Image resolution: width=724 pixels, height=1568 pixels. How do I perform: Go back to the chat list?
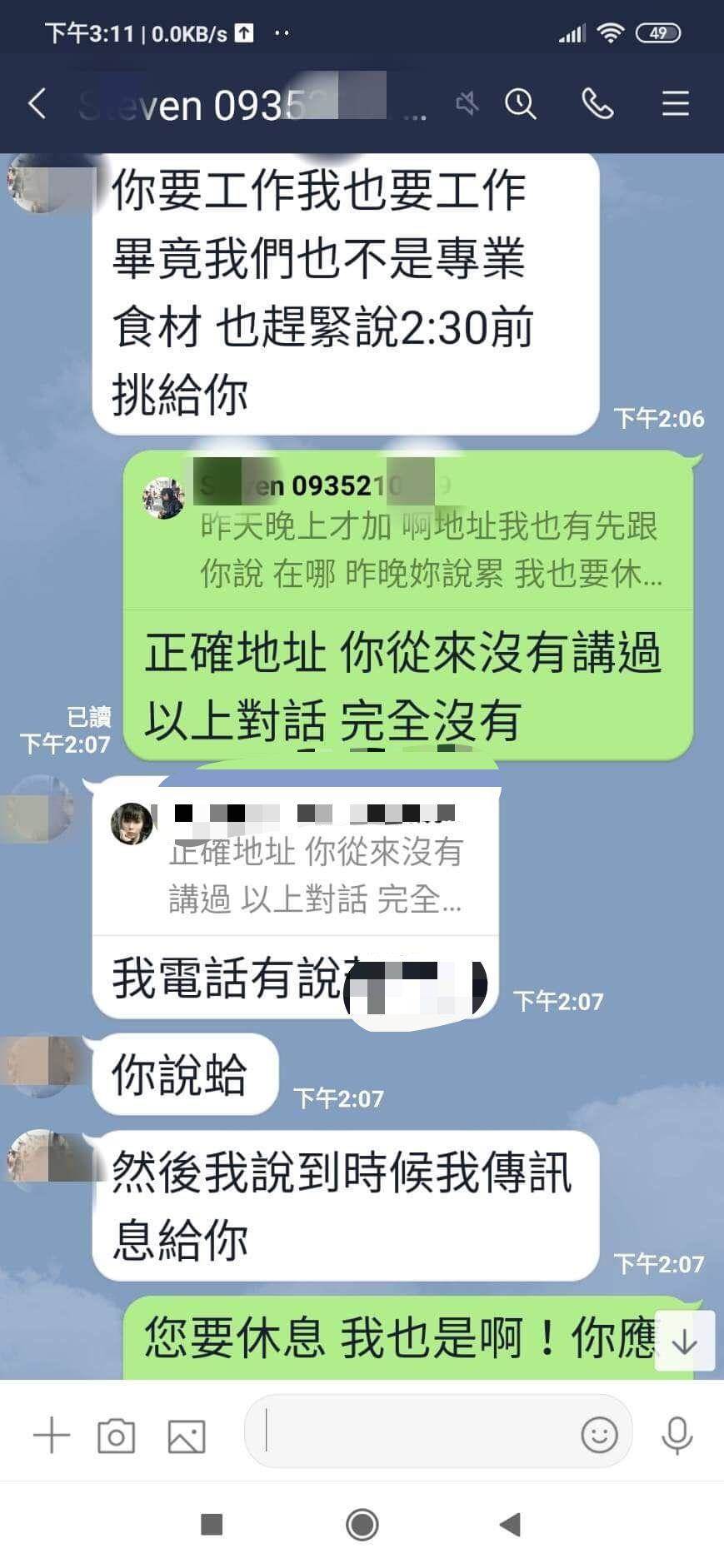click(x=37, y=104)
